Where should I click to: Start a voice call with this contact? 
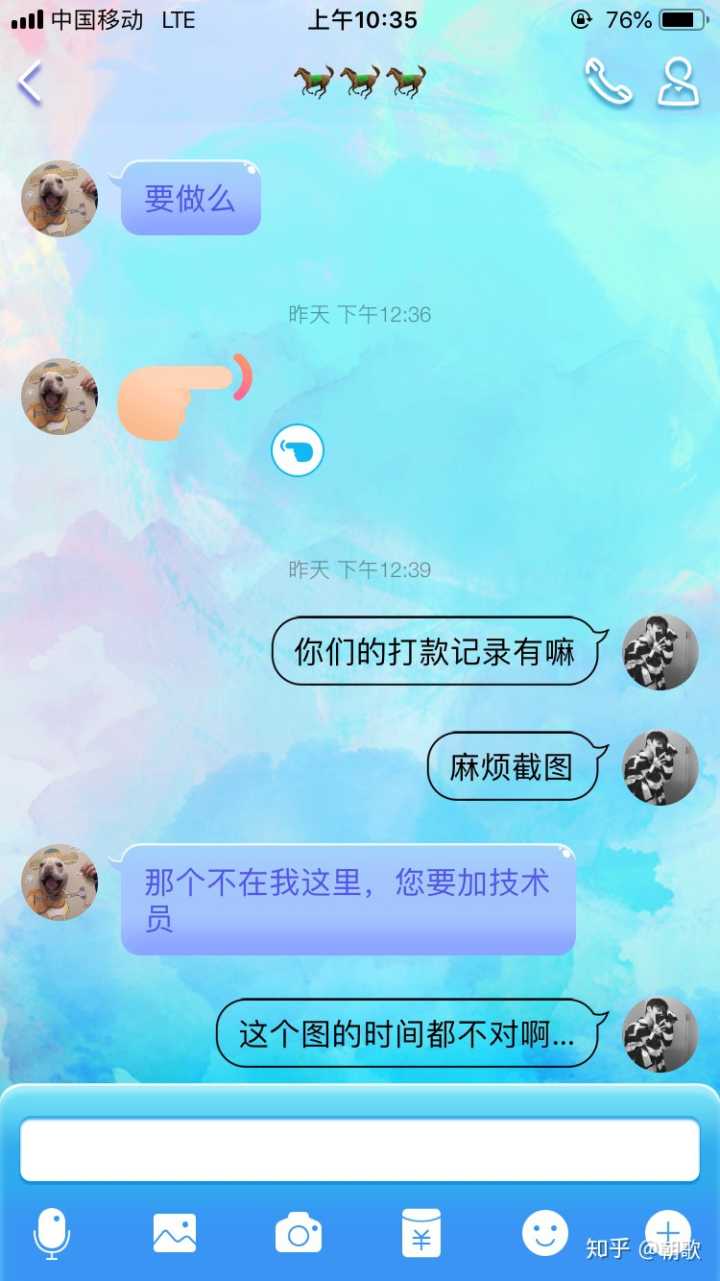[608, 82]
